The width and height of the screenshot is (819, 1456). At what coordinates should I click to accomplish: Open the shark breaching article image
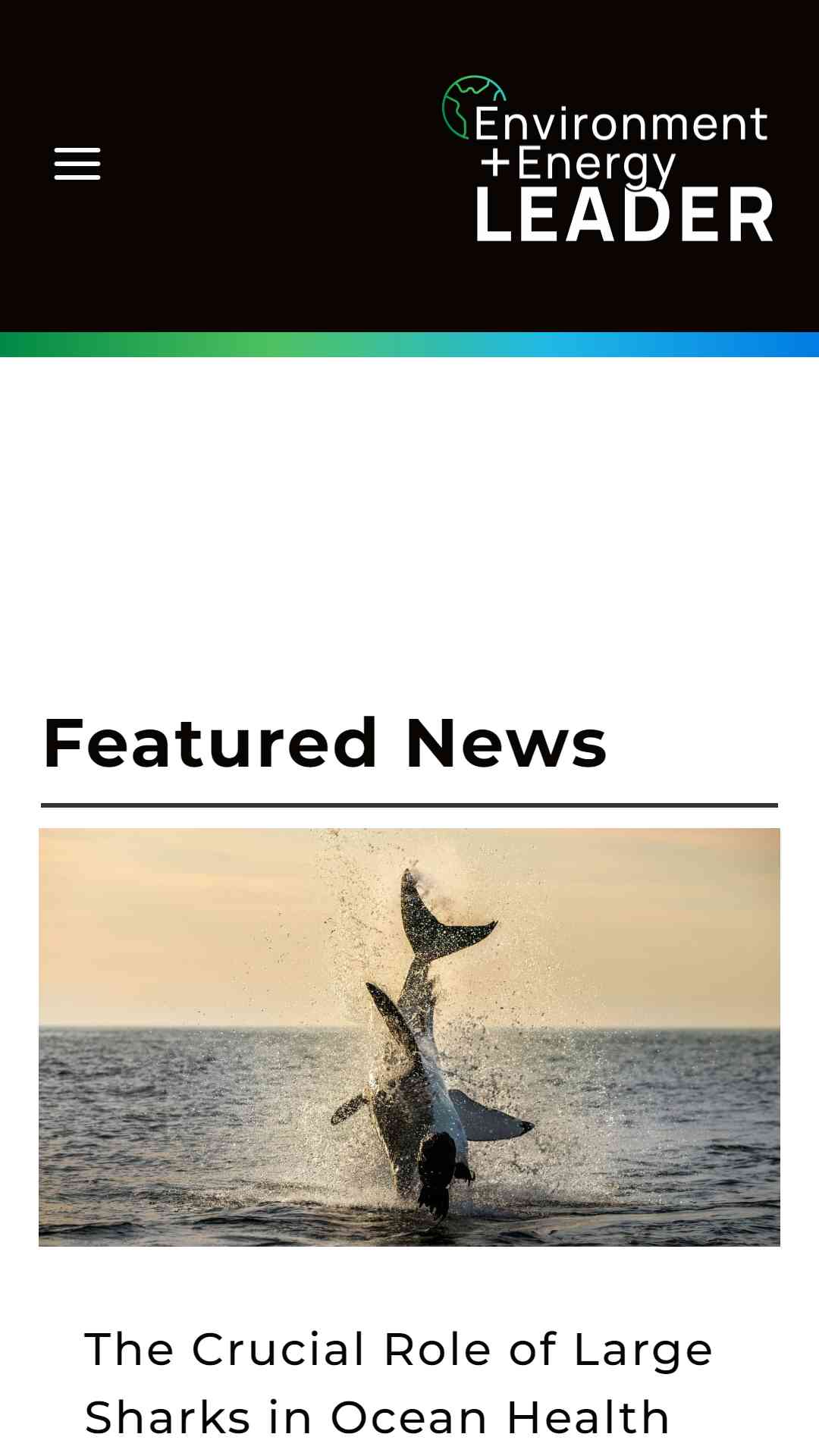point(409,1037)
